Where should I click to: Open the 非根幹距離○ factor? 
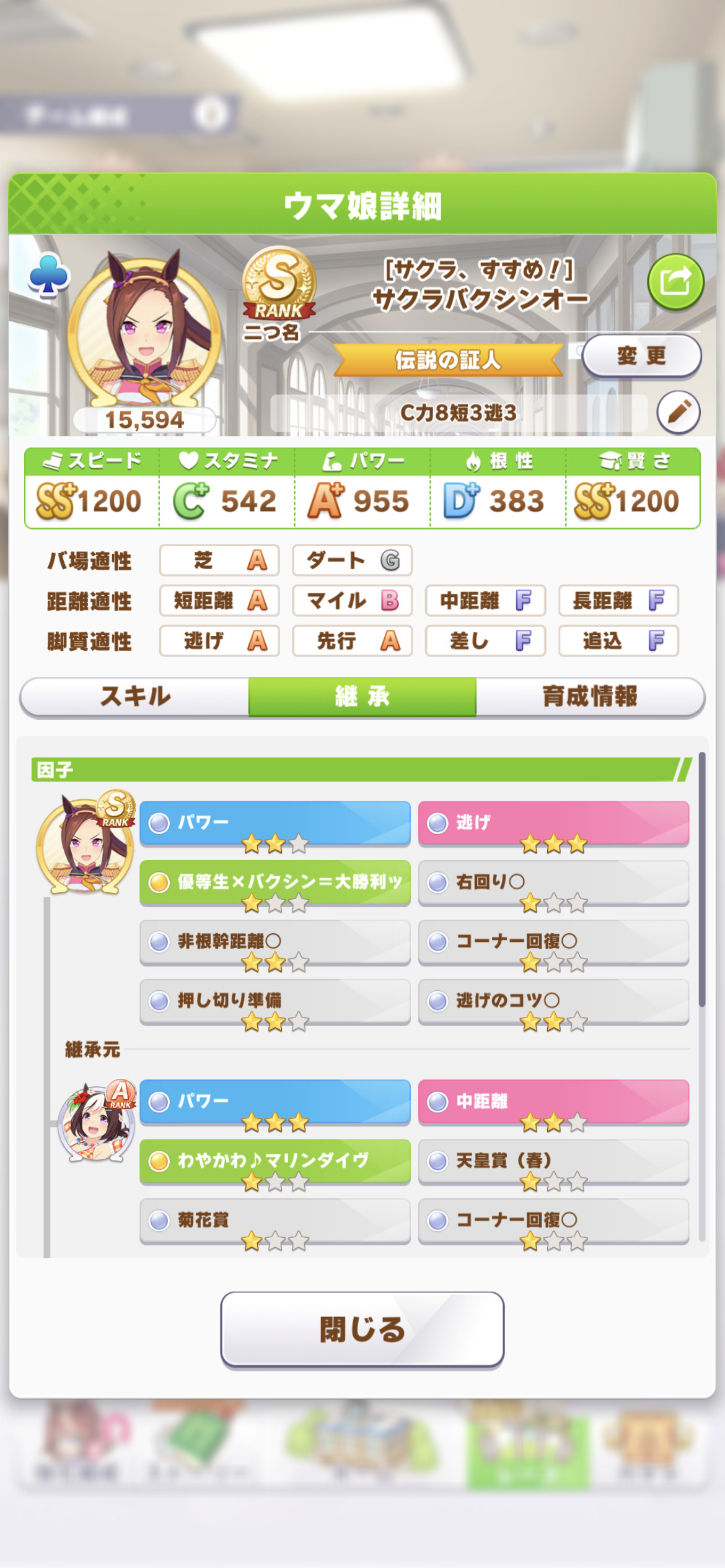pos(275,943)
